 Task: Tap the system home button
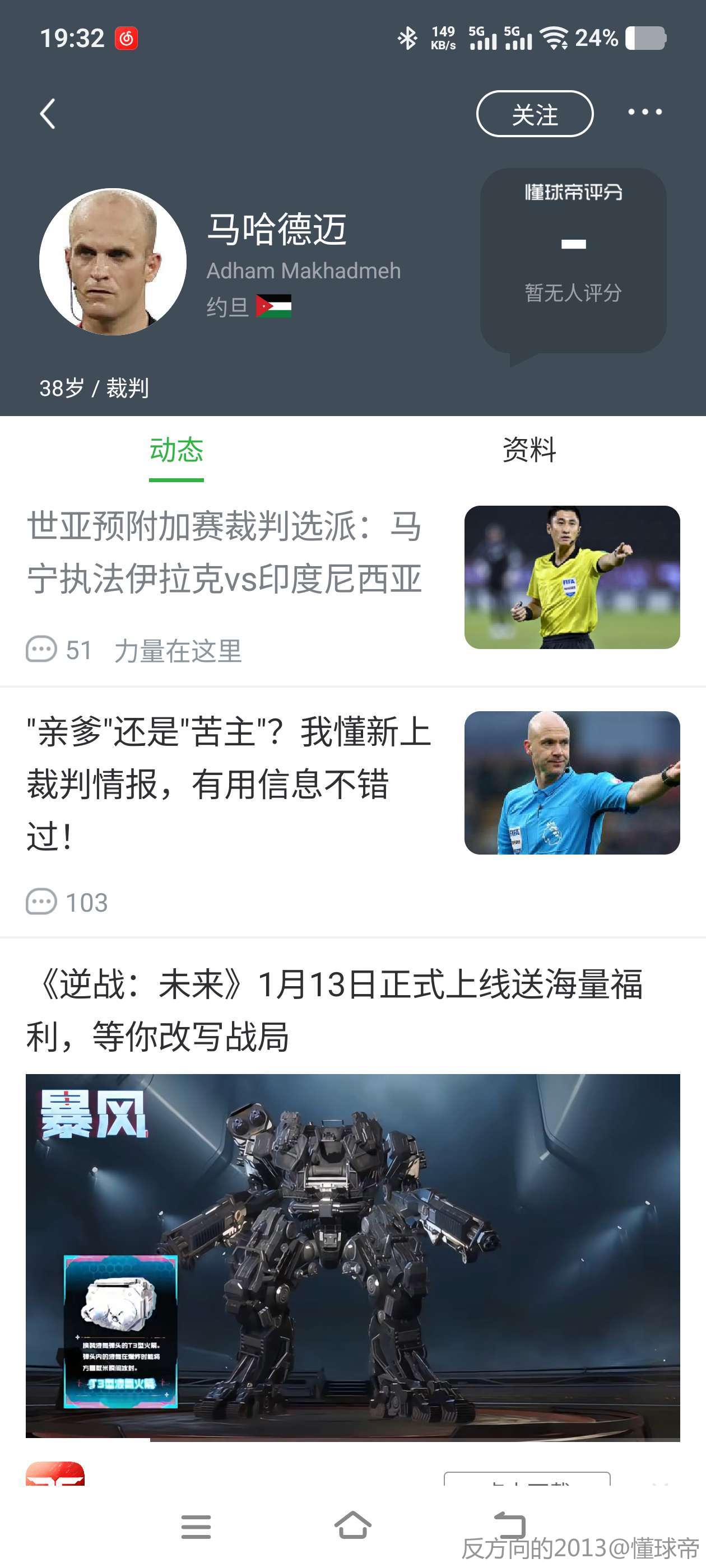(x=352, y=1525)
